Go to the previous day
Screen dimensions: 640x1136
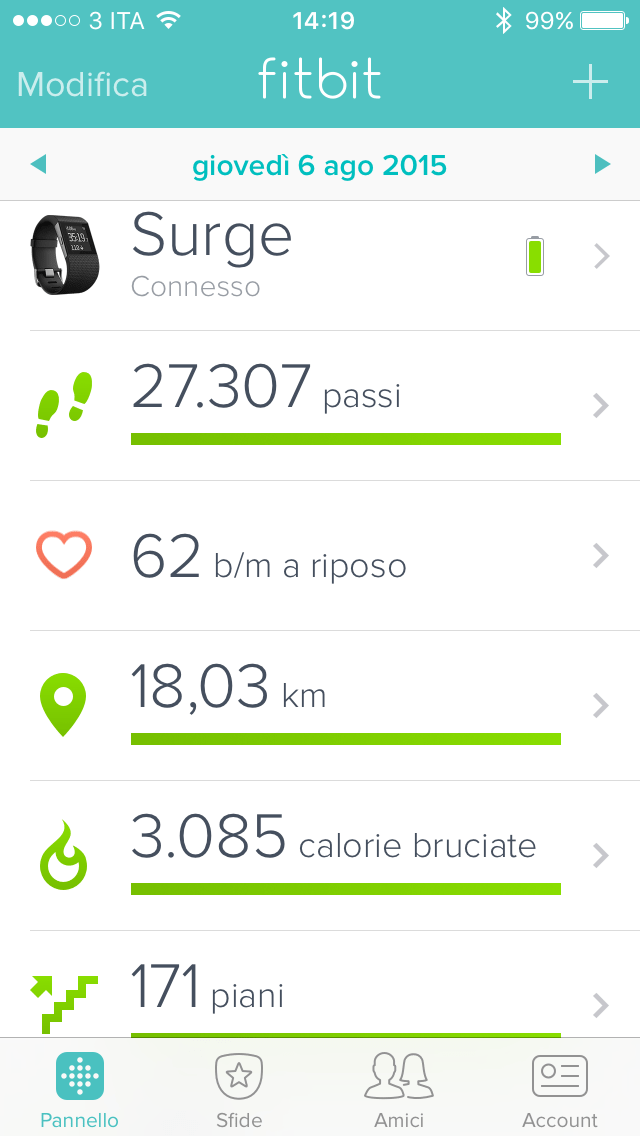click(x=38, y=164)
